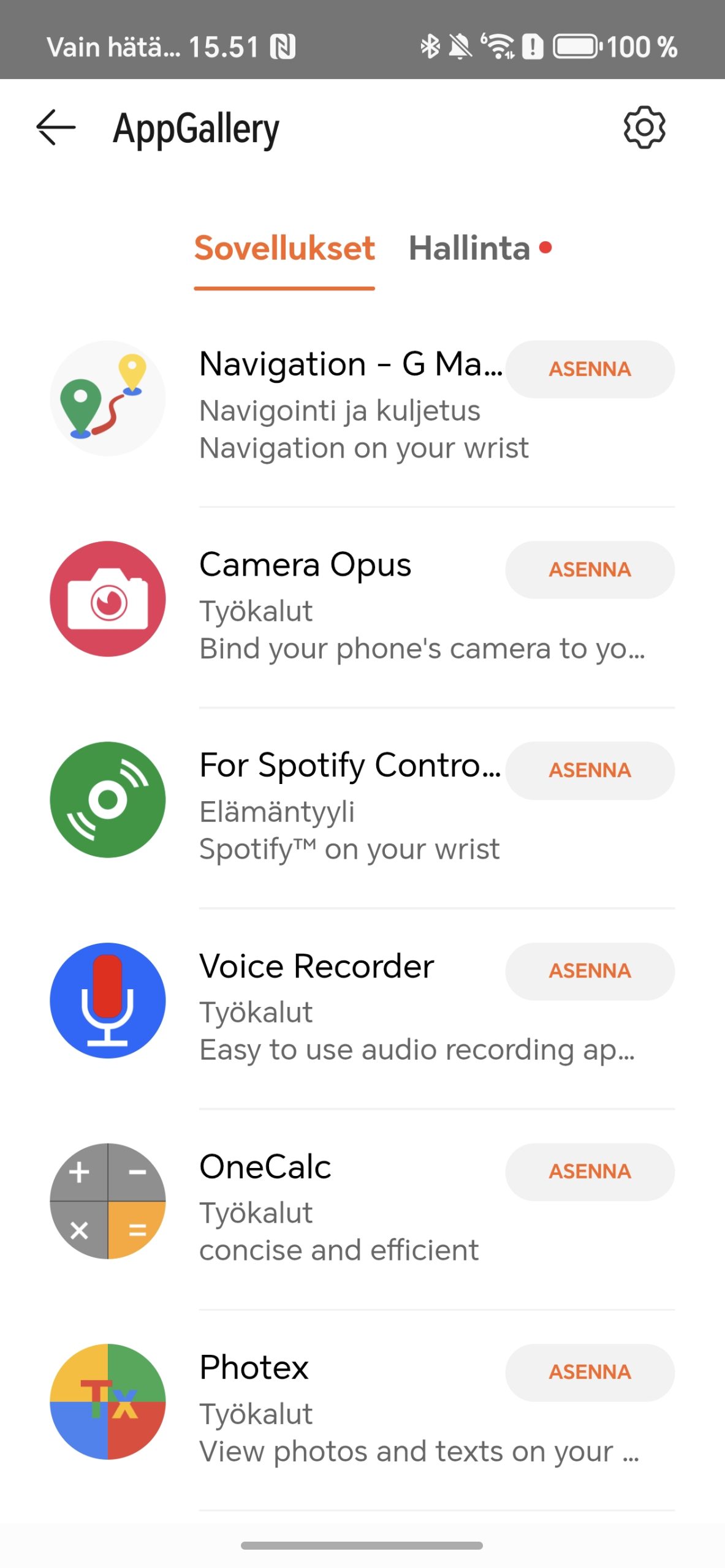Install Photex
This screenshot has height=1568, width=725.
click(x=590, y=1373)
